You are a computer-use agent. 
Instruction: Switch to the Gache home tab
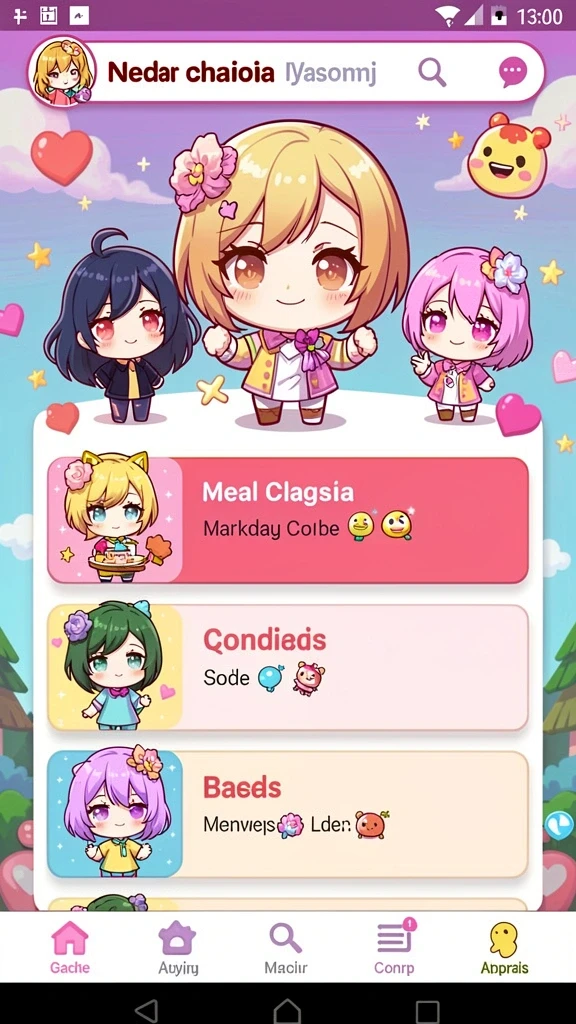coord(70,948)
